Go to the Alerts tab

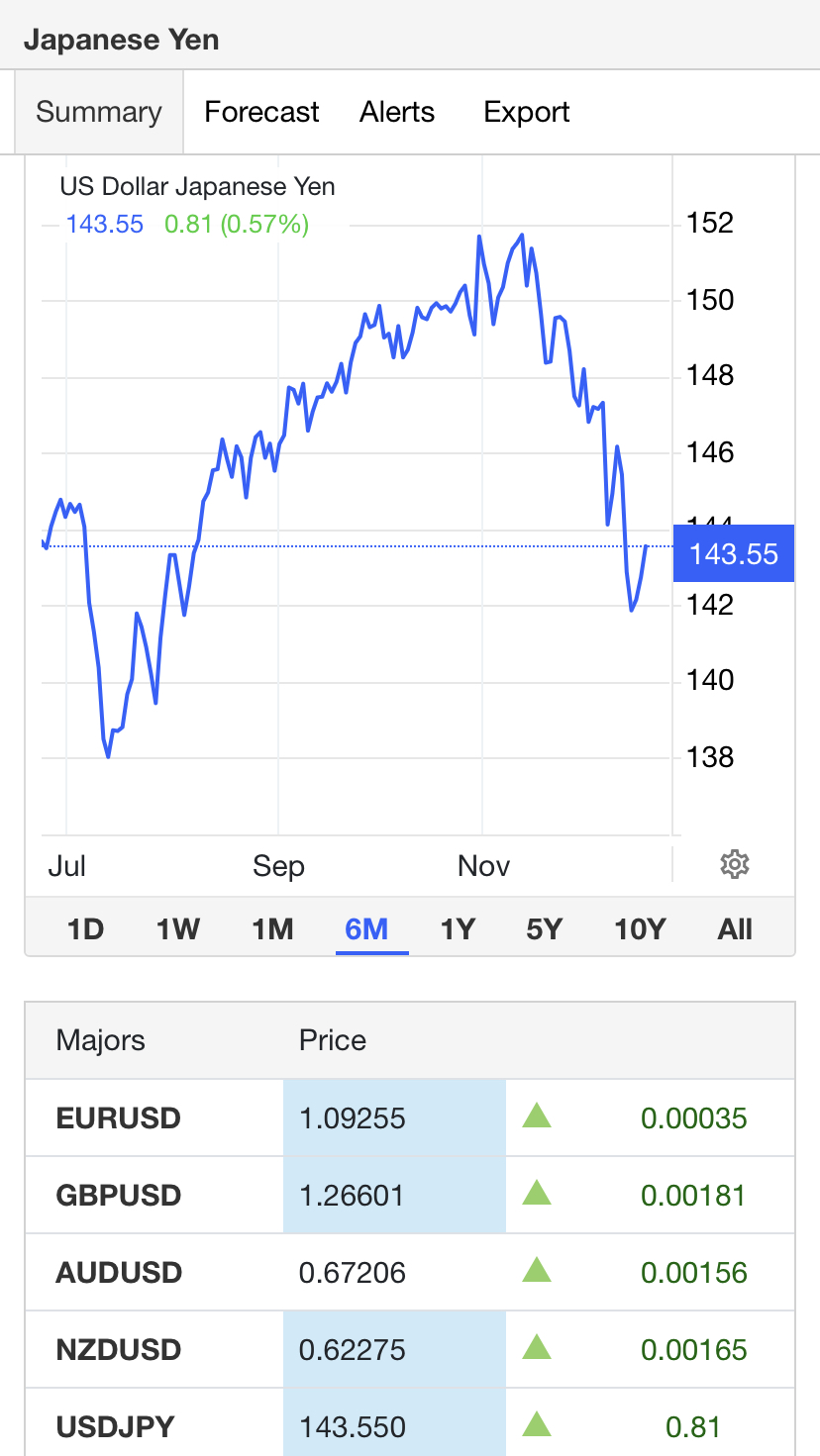click(397, 112)
